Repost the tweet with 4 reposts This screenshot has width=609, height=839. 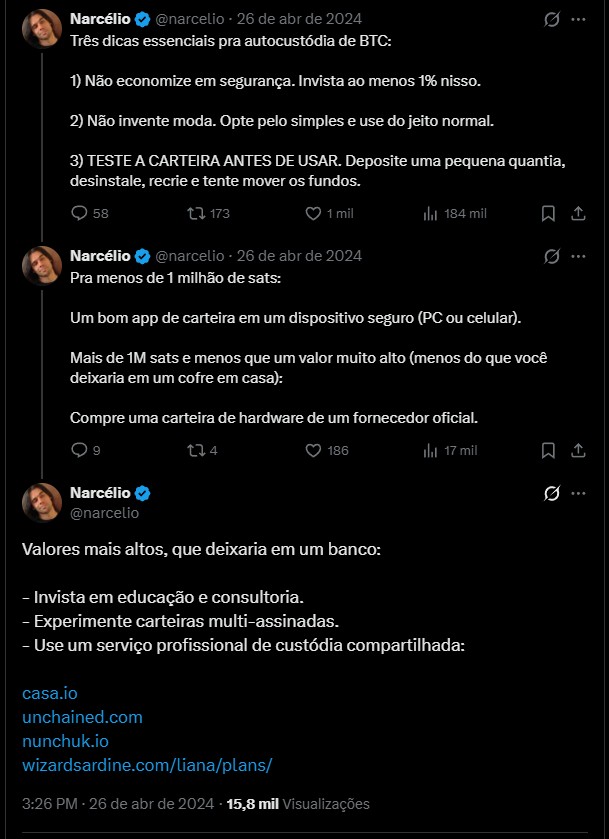click(x=197, y=450)
